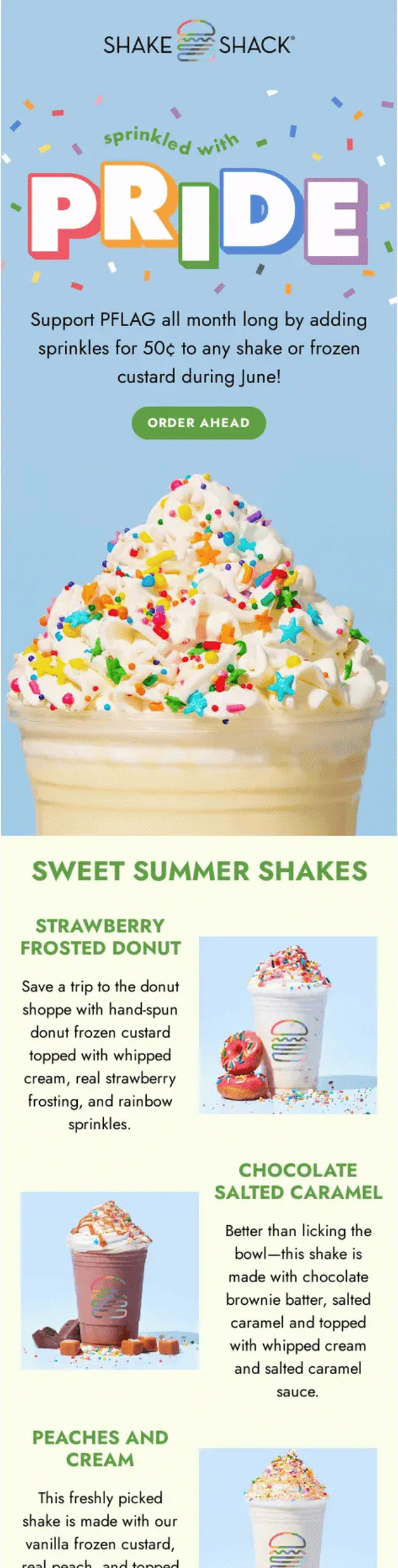Open the Strawberry Frosted Donut shake image
Viewport: 398px width, 1568px height.
(x=288, y=1025)
